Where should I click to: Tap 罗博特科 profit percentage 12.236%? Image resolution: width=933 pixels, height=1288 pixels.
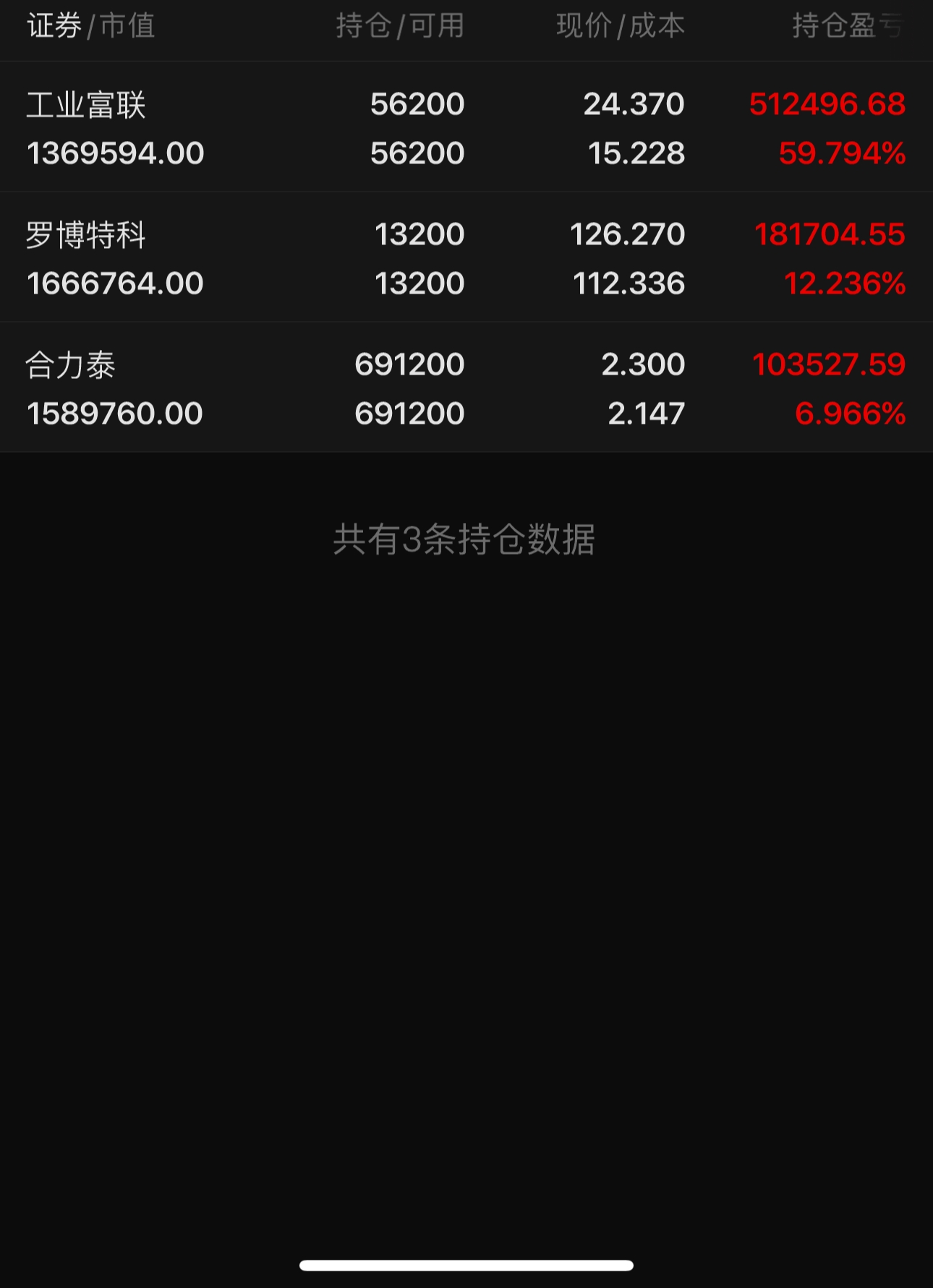tap(845, 283)
